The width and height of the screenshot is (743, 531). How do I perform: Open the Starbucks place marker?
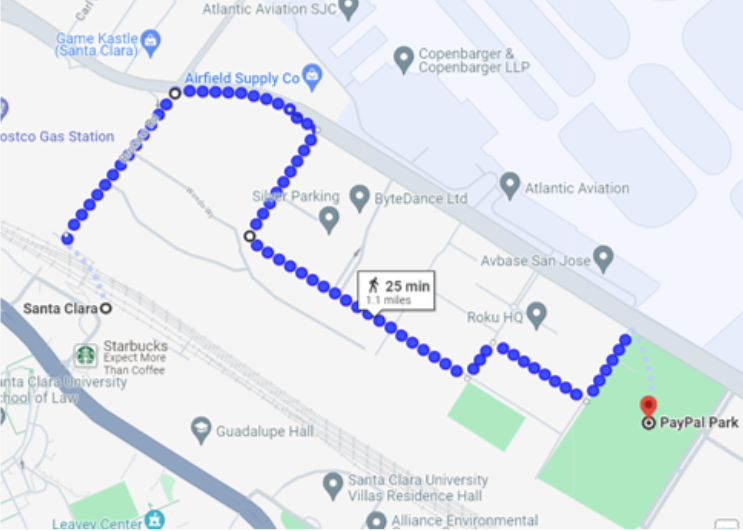86,355
